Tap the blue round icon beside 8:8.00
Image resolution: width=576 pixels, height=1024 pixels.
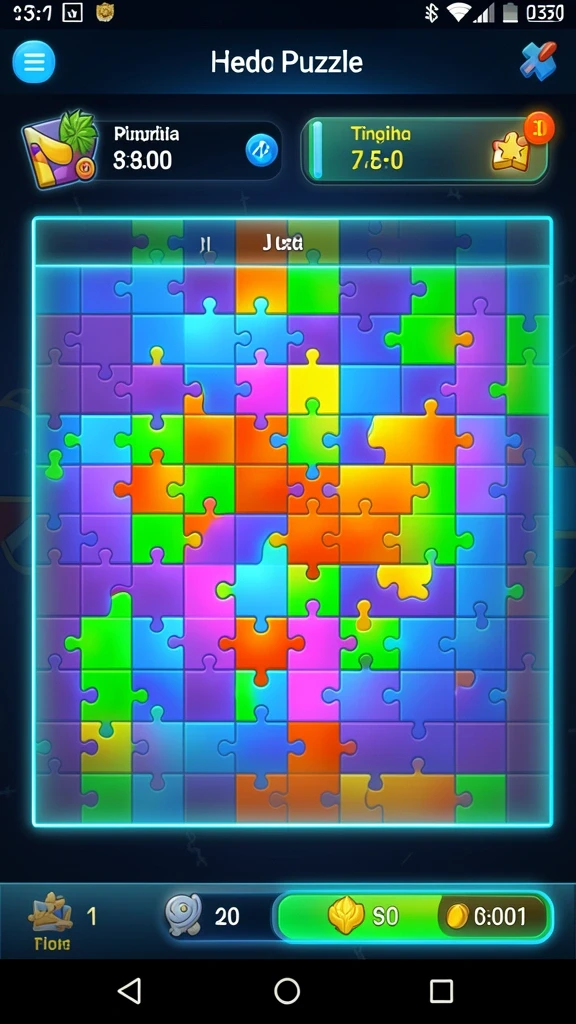[261, 150]
